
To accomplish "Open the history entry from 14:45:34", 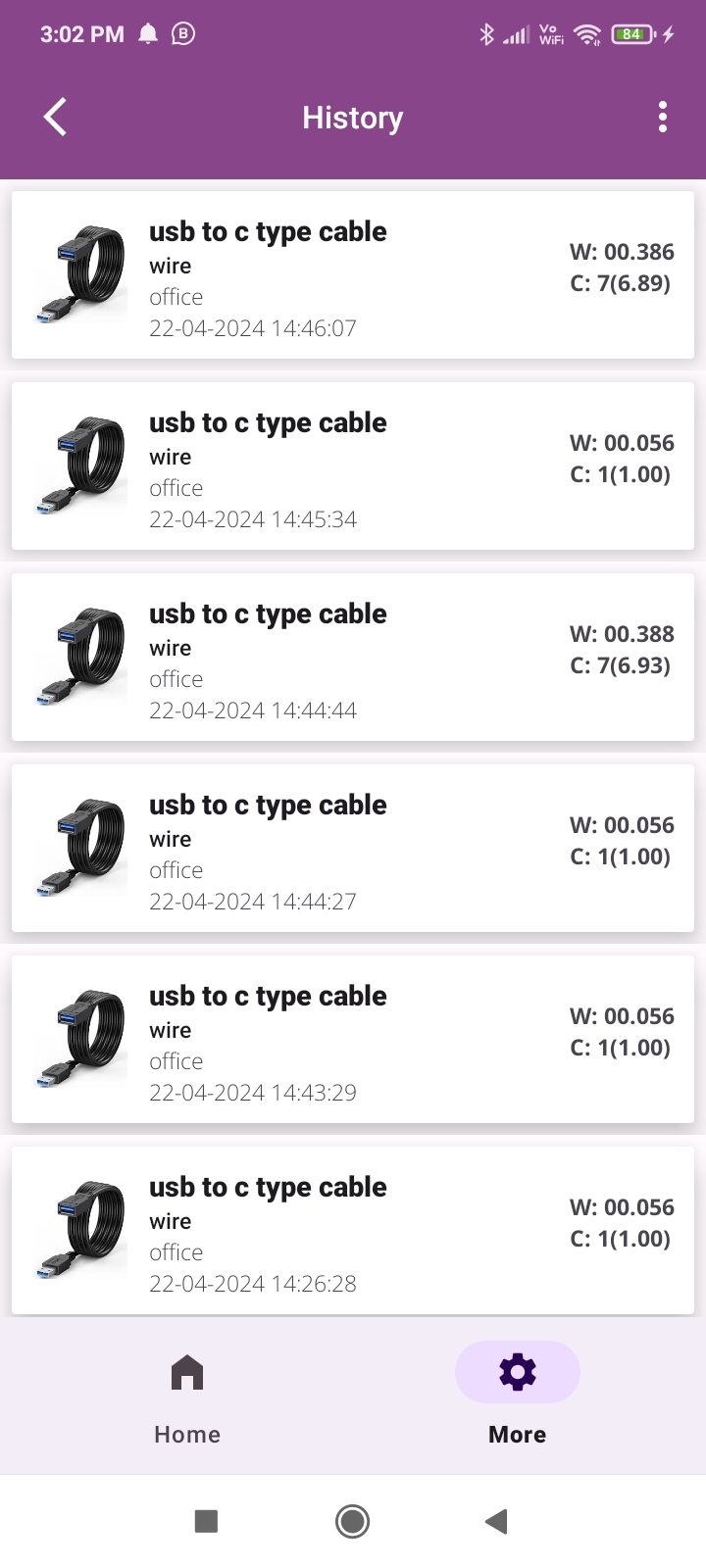I will pyautogui.click(x=353, y=466).
